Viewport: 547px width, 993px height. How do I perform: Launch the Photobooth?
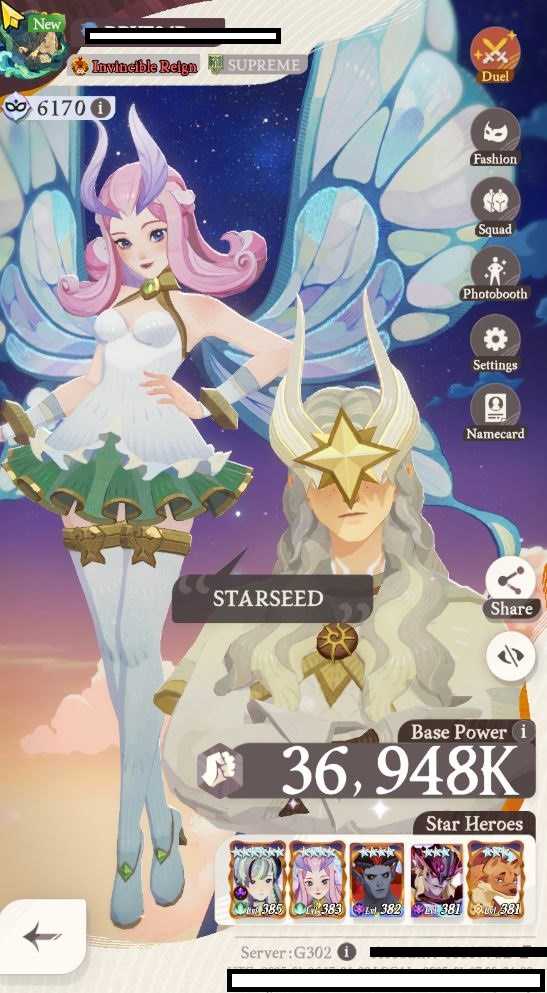pyautogui.click(x=495, y=274)
